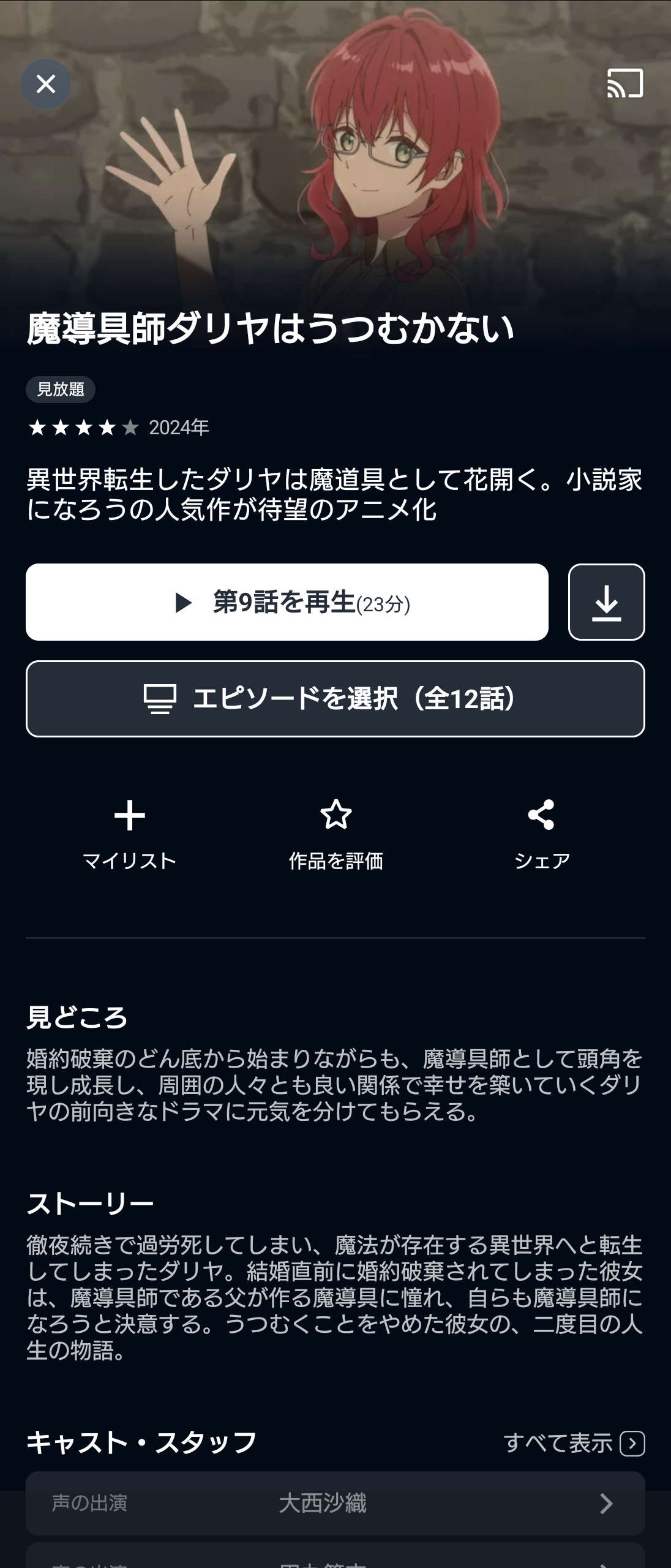
Task: Close the title detail page
Action: (46, 84)
